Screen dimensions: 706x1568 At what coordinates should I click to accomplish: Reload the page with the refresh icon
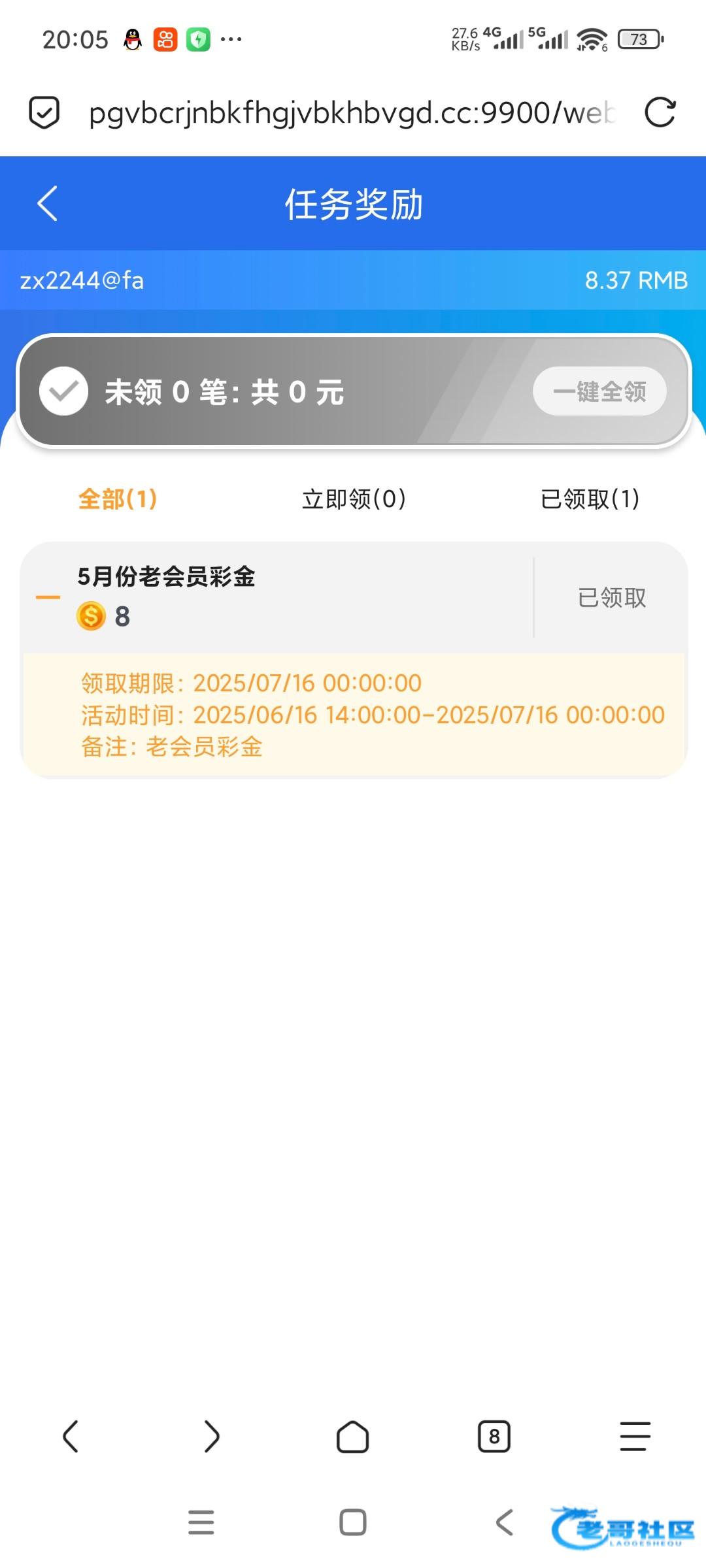point(659,112)
